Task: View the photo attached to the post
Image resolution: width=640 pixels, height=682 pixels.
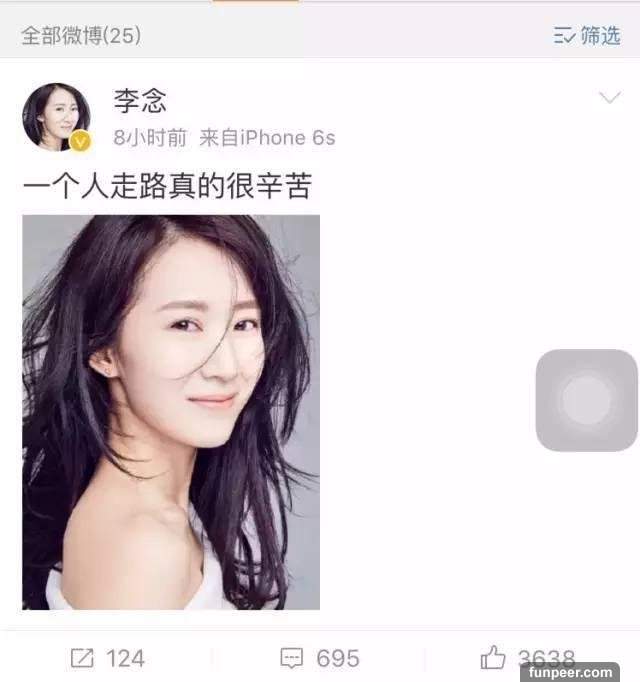Action: [171, 412]
